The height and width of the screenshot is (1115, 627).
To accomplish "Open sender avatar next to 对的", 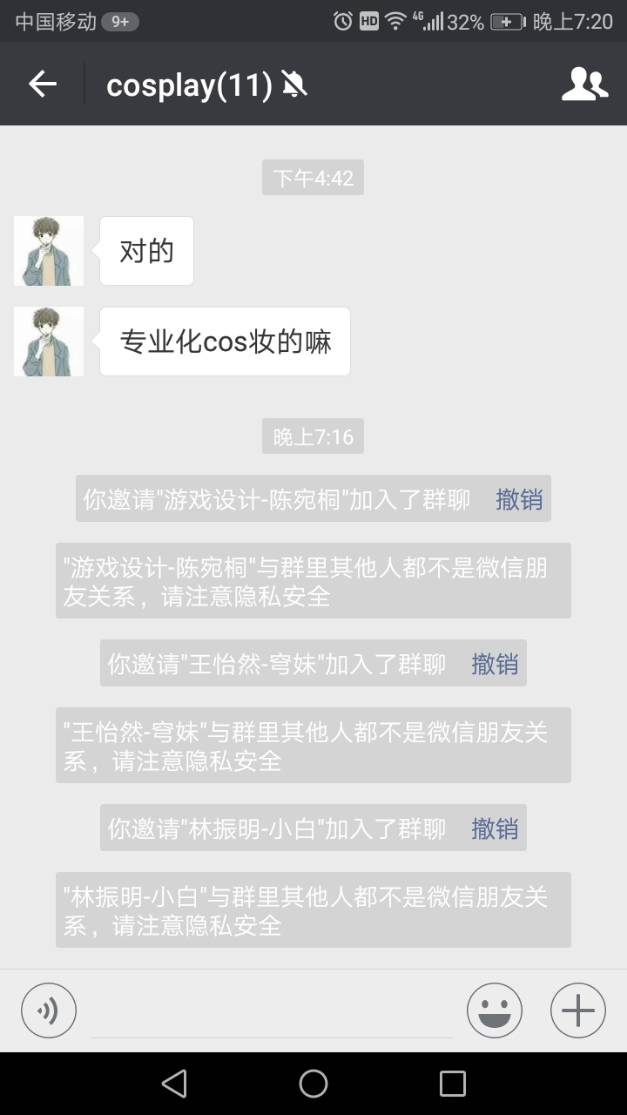I will point(49,251).
